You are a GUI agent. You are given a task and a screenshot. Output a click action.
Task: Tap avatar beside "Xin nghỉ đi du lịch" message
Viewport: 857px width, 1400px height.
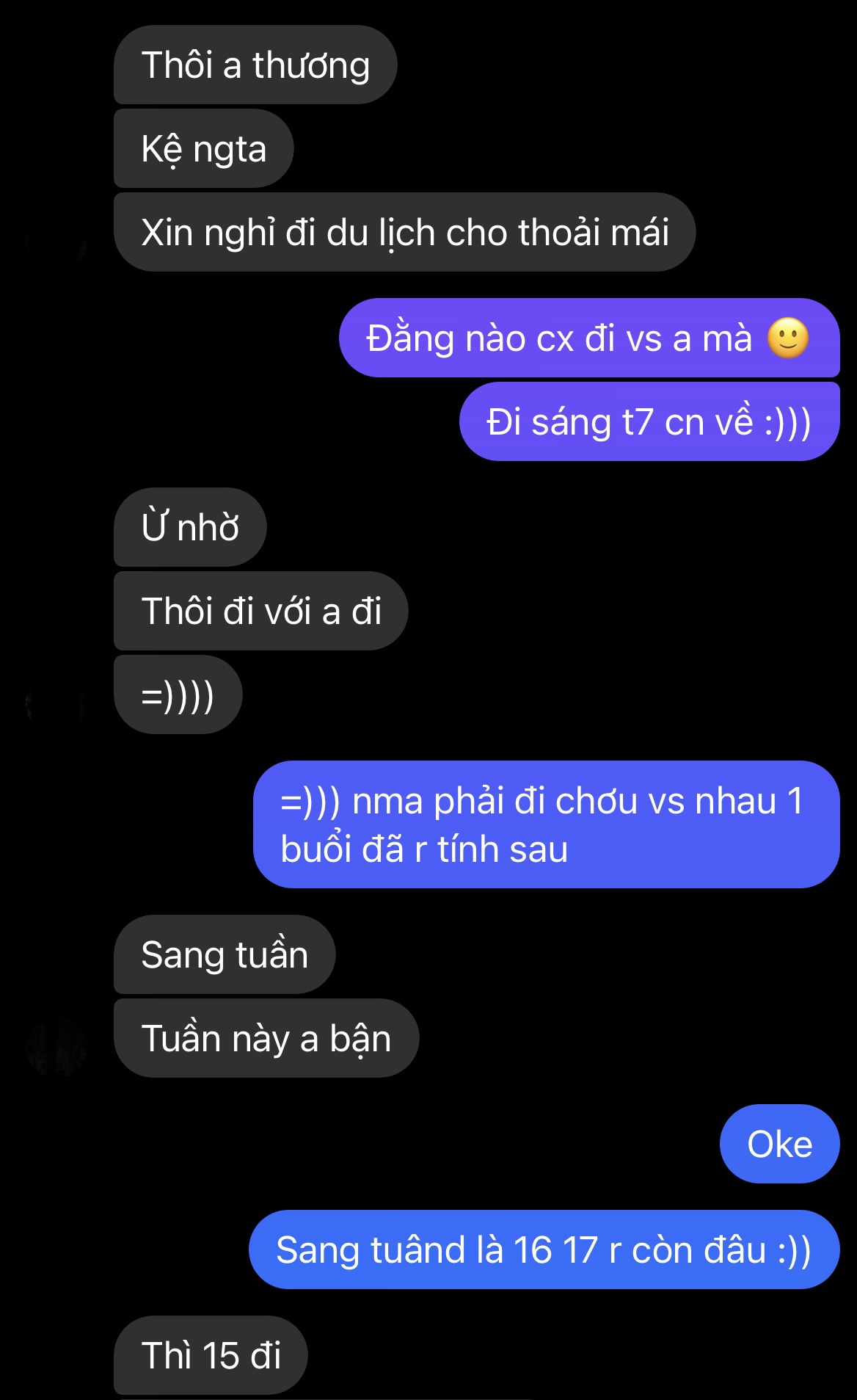[56, 241]
